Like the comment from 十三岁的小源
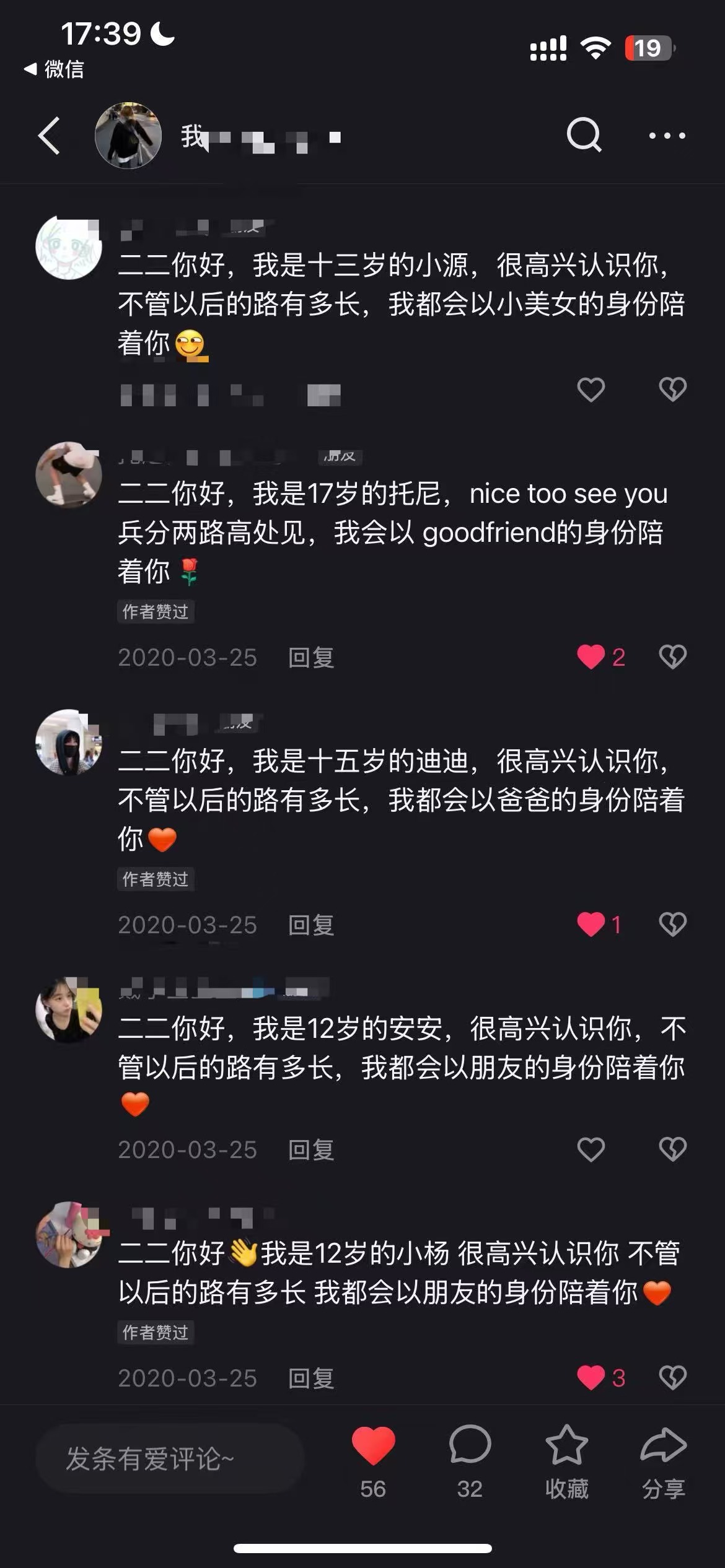The height and width of the screenshot is (1568, 725). [591, 390]
